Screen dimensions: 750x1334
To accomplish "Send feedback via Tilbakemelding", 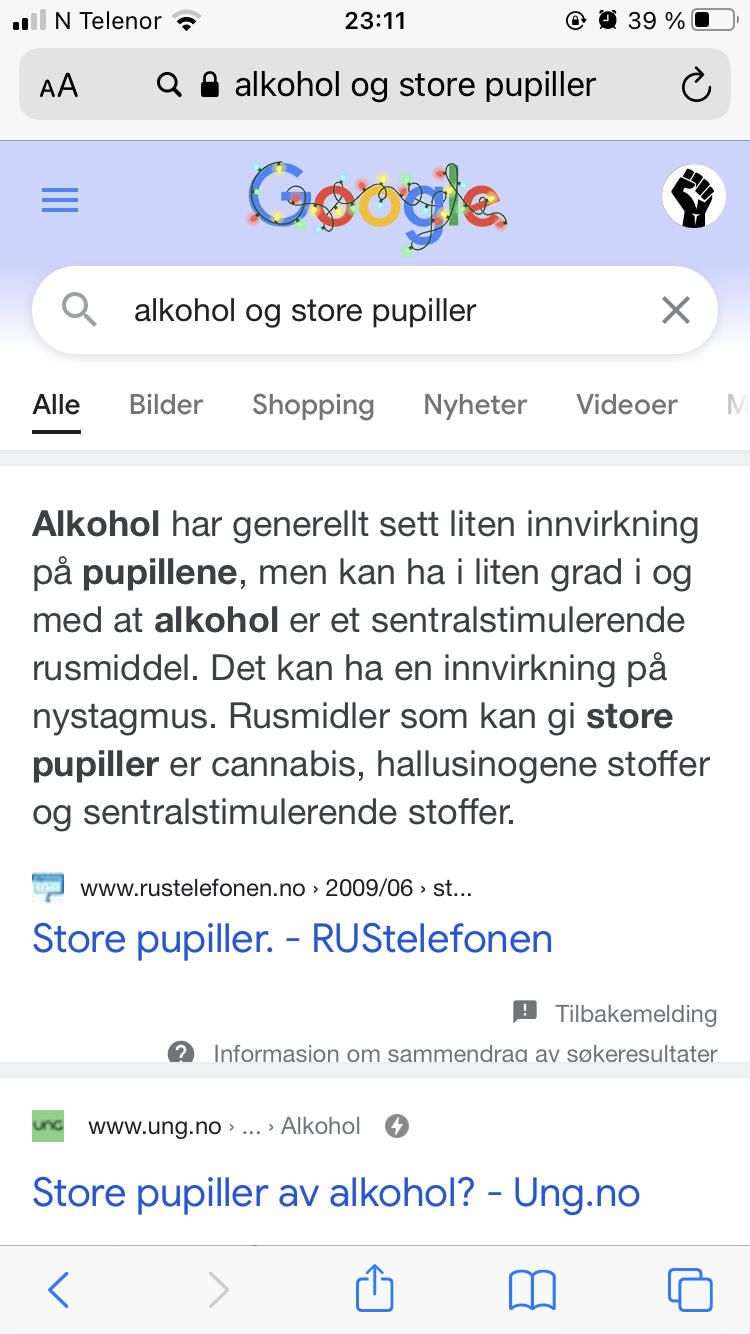I will [615, 1013].
